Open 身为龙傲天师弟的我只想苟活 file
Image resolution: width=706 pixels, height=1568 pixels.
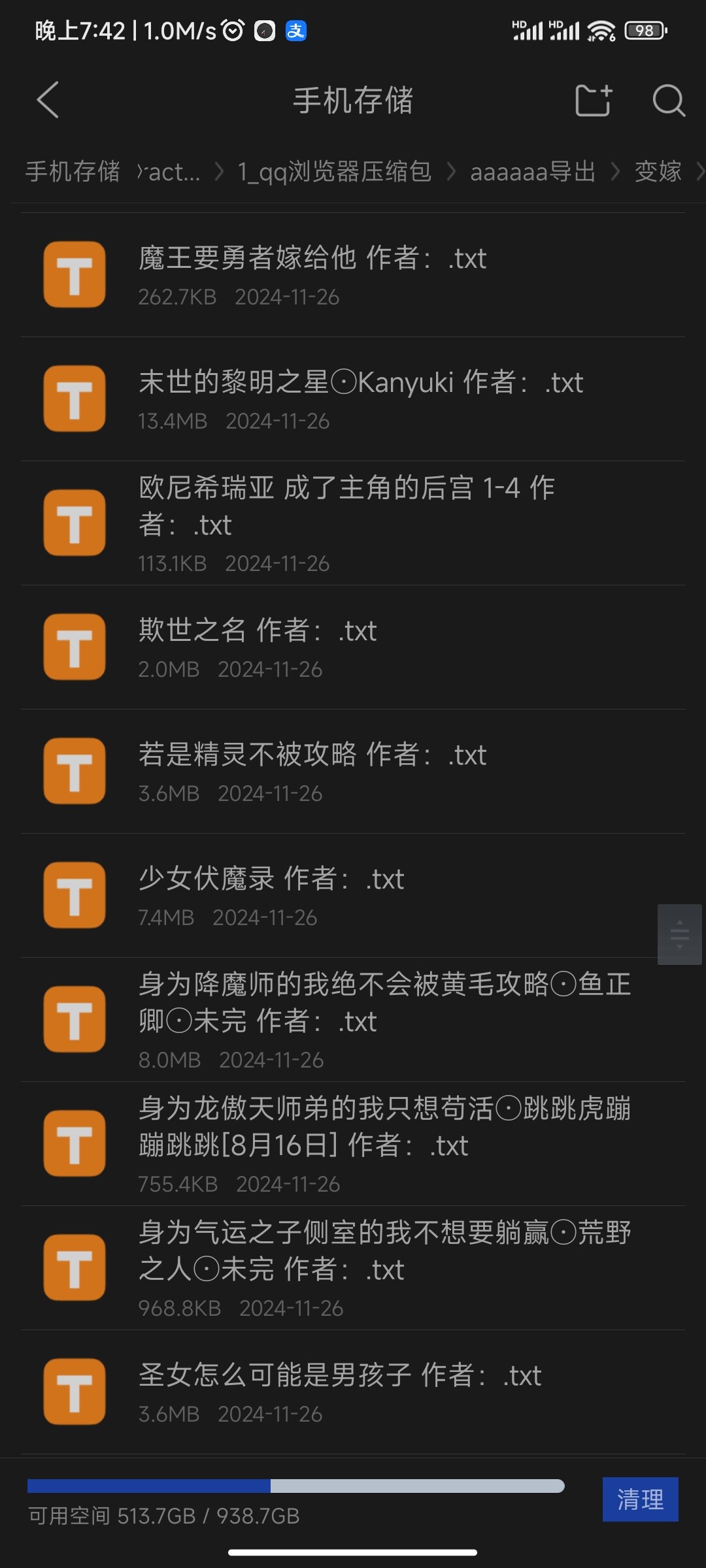point(353,1144)
